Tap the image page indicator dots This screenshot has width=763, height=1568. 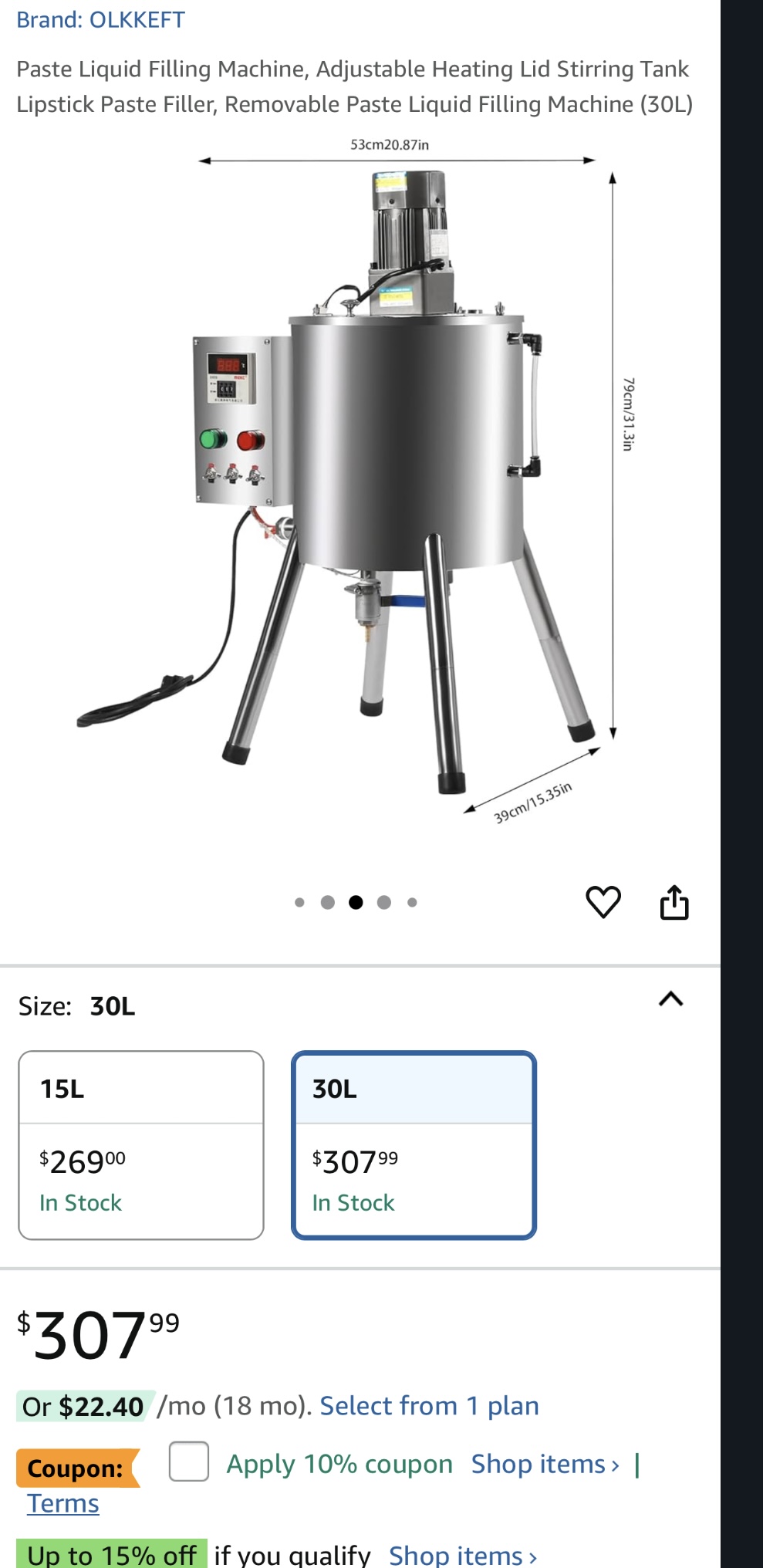click(356, 902)
